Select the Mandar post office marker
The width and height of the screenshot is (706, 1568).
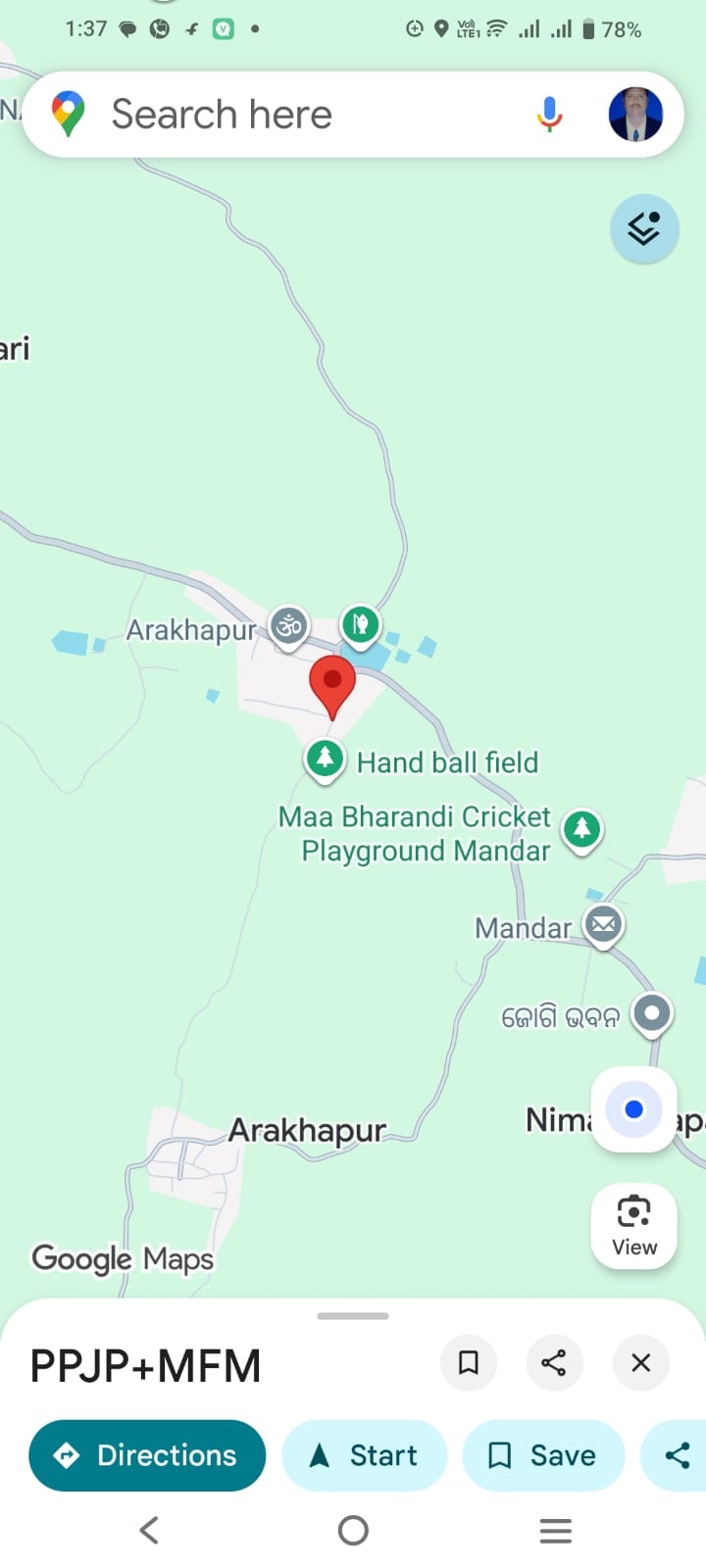tap(603, 923)
